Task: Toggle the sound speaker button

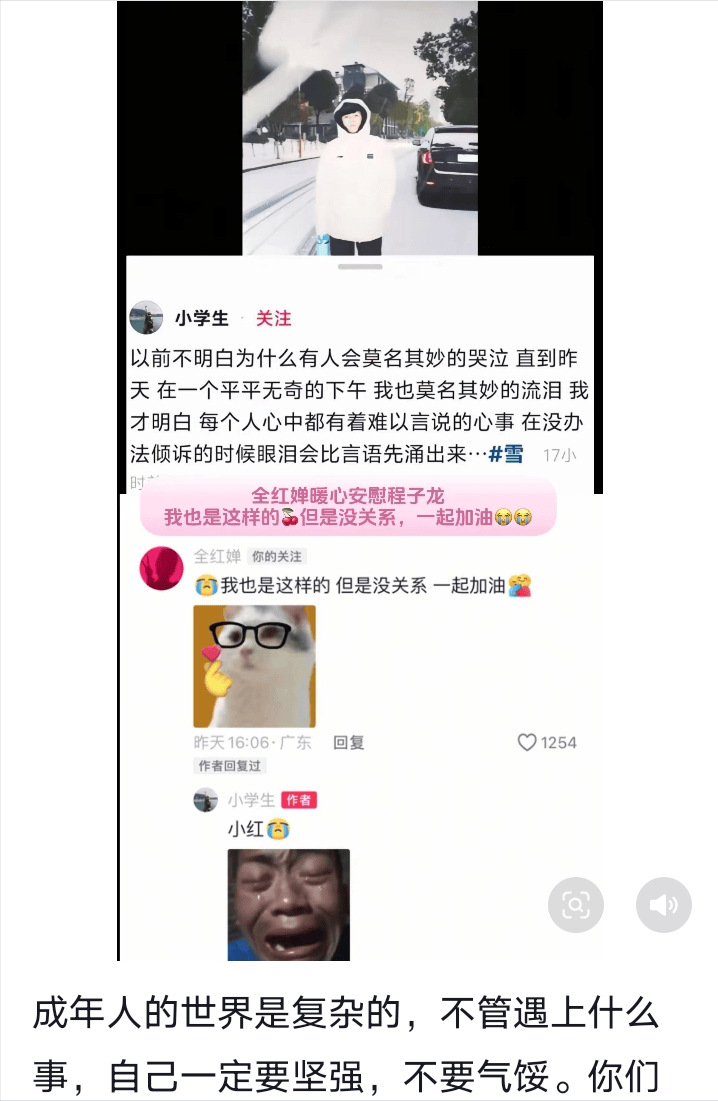Action: click(x=664, y=905)
